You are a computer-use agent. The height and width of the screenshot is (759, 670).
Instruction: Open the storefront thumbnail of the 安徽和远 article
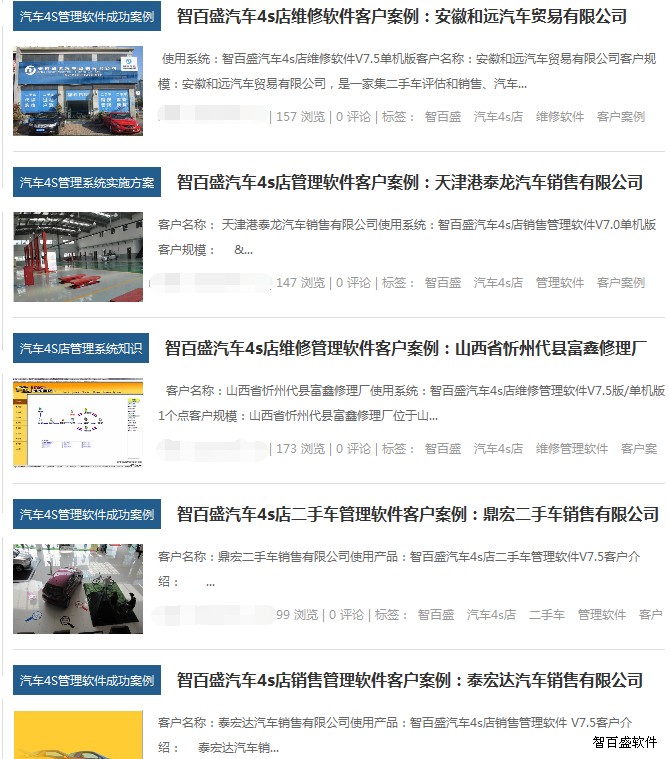(x=78, y=91)
